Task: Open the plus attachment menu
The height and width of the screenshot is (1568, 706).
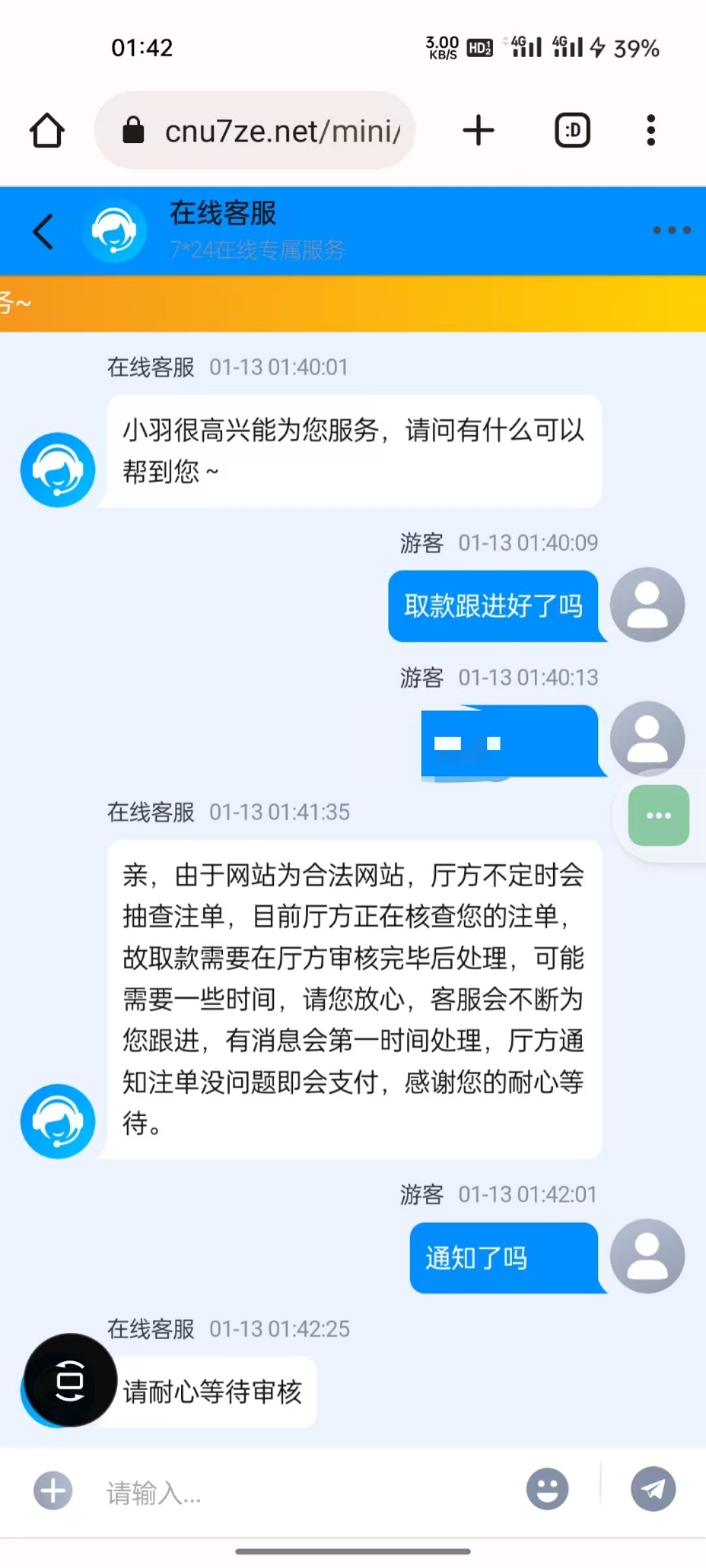Action: coord(53,1491)
